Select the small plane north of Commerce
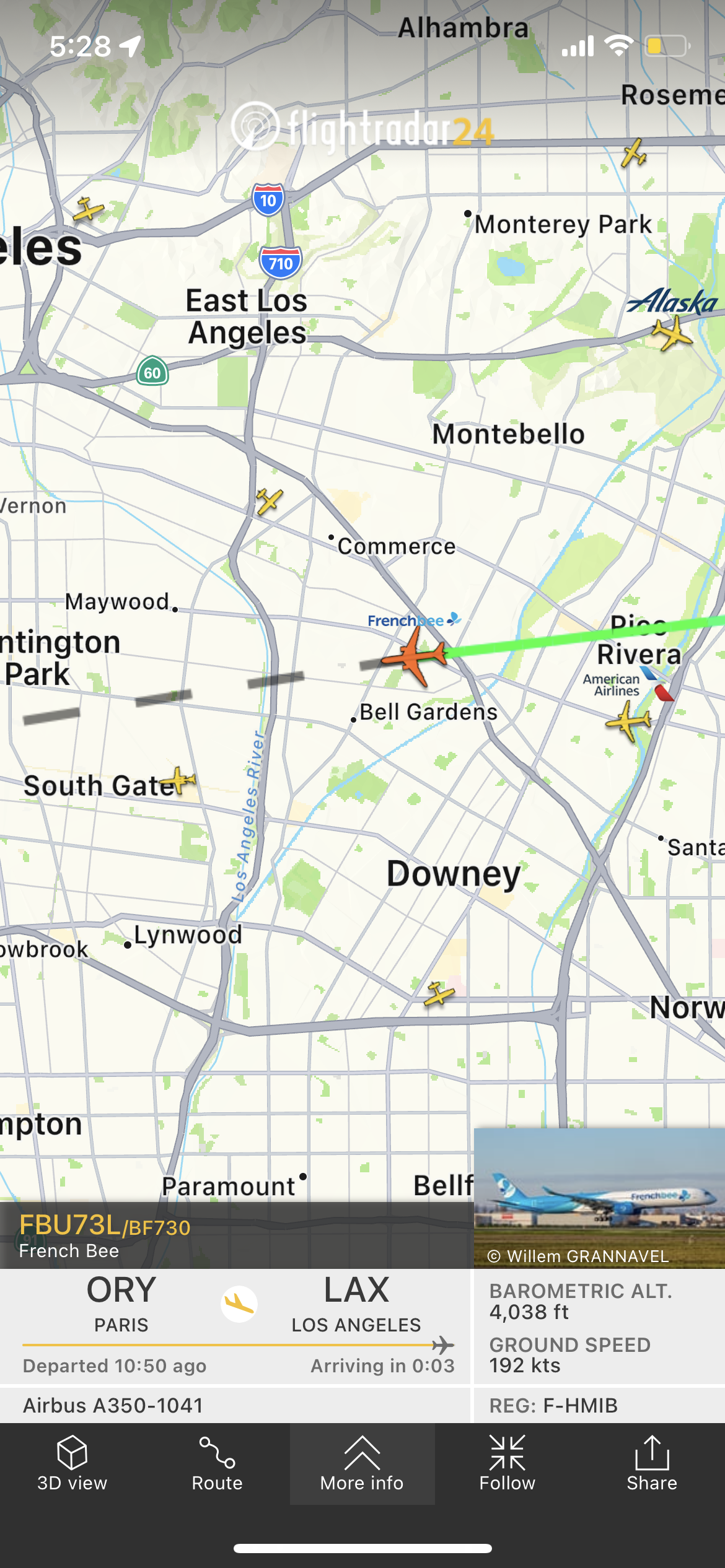 tap(270, 500)
